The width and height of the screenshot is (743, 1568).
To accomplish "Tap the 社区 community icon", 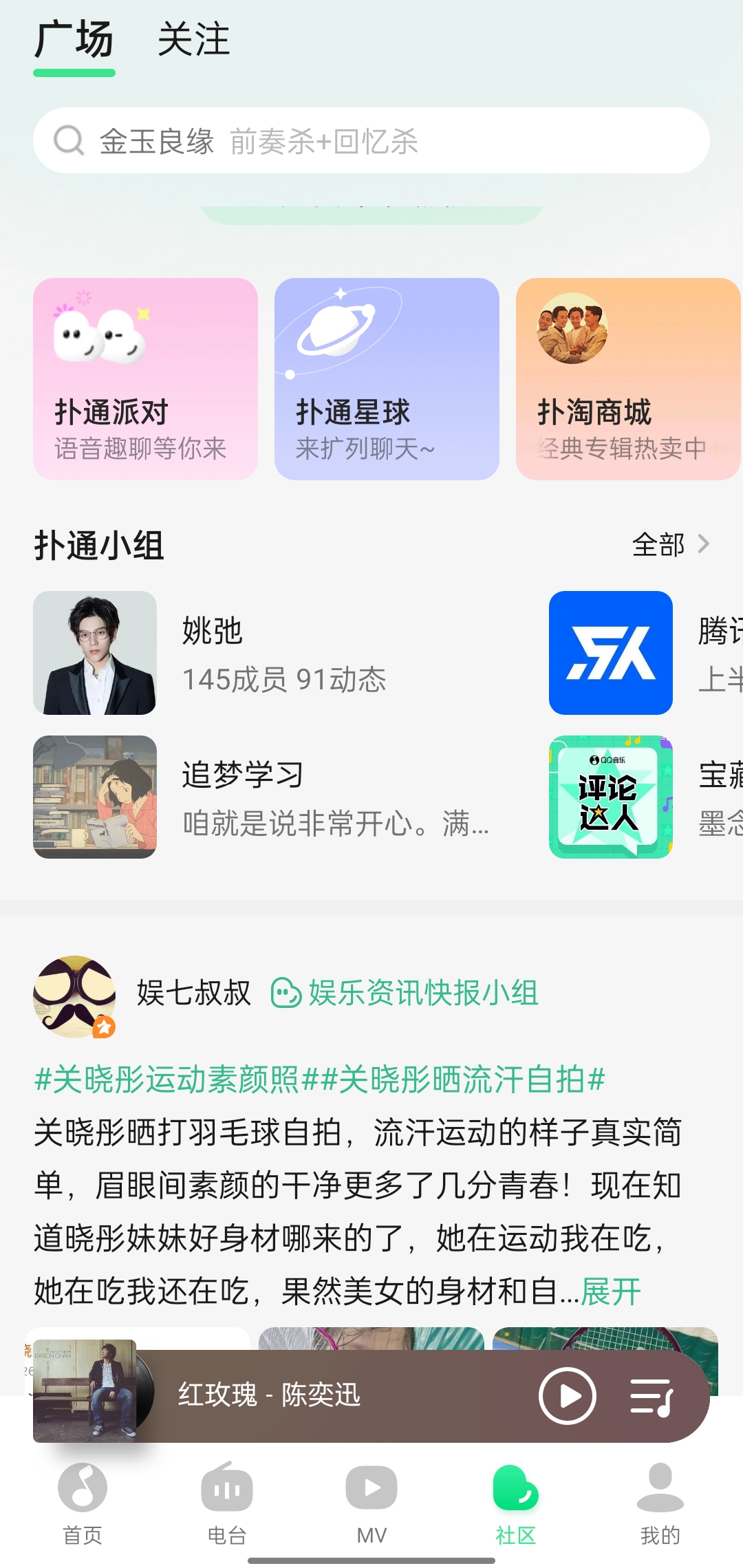I will (515, 1486).
